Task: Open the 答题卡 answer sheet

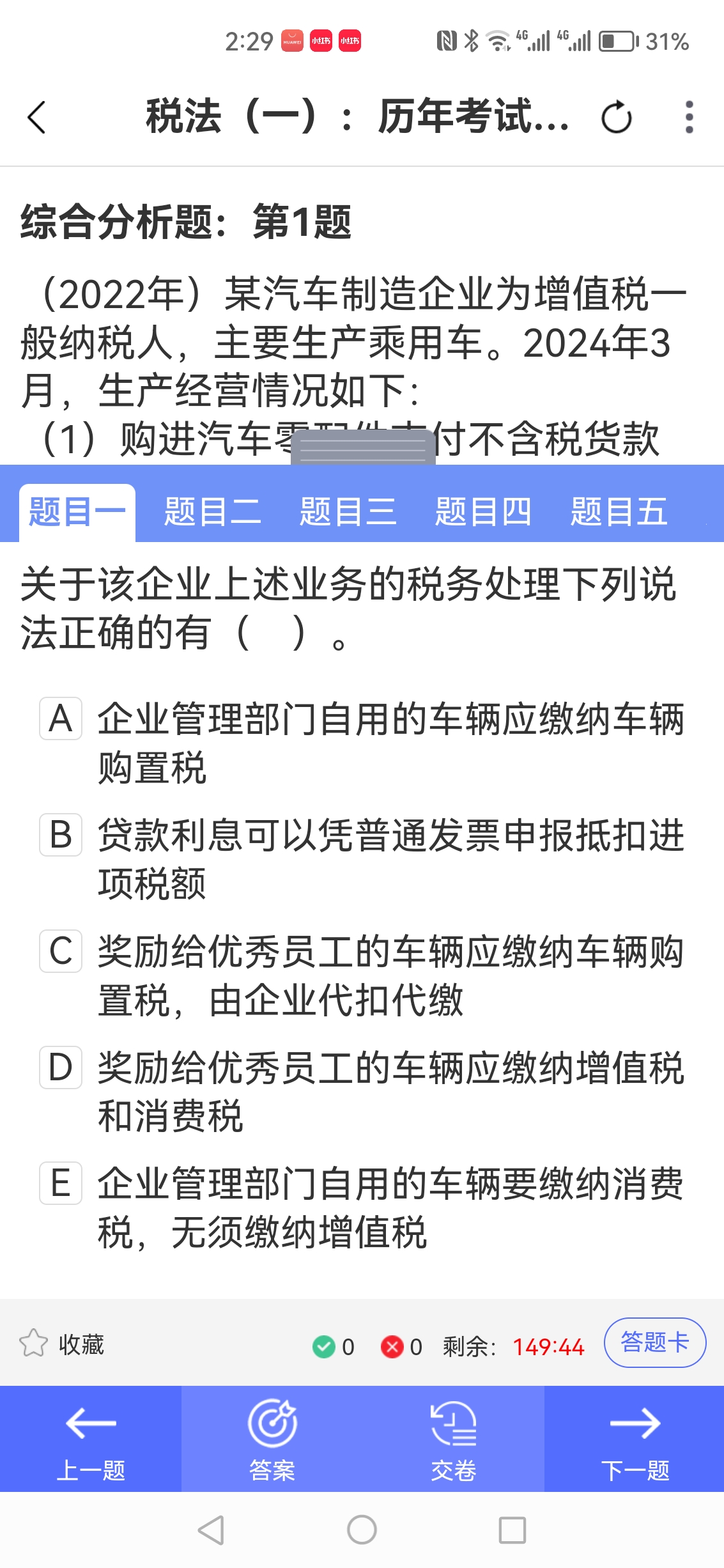Action: (654, 1342)
